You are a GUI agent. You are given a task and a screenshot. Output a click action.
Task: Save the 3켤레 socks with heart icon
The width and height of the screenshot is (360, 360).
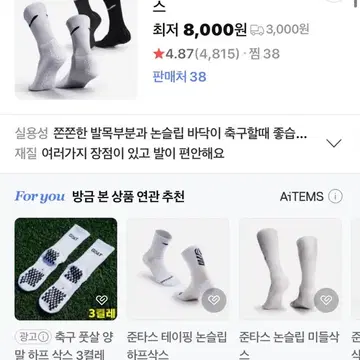click(101, 300)
